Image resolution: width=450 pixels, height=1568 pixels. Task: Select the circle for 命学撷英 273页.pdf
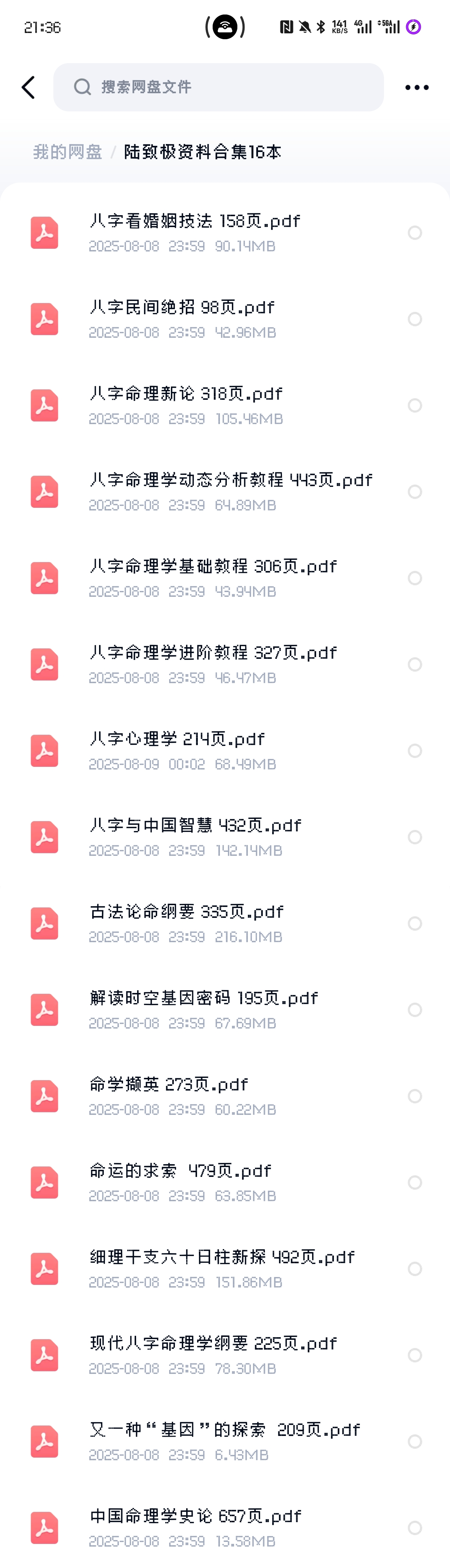click(415, 1096)
